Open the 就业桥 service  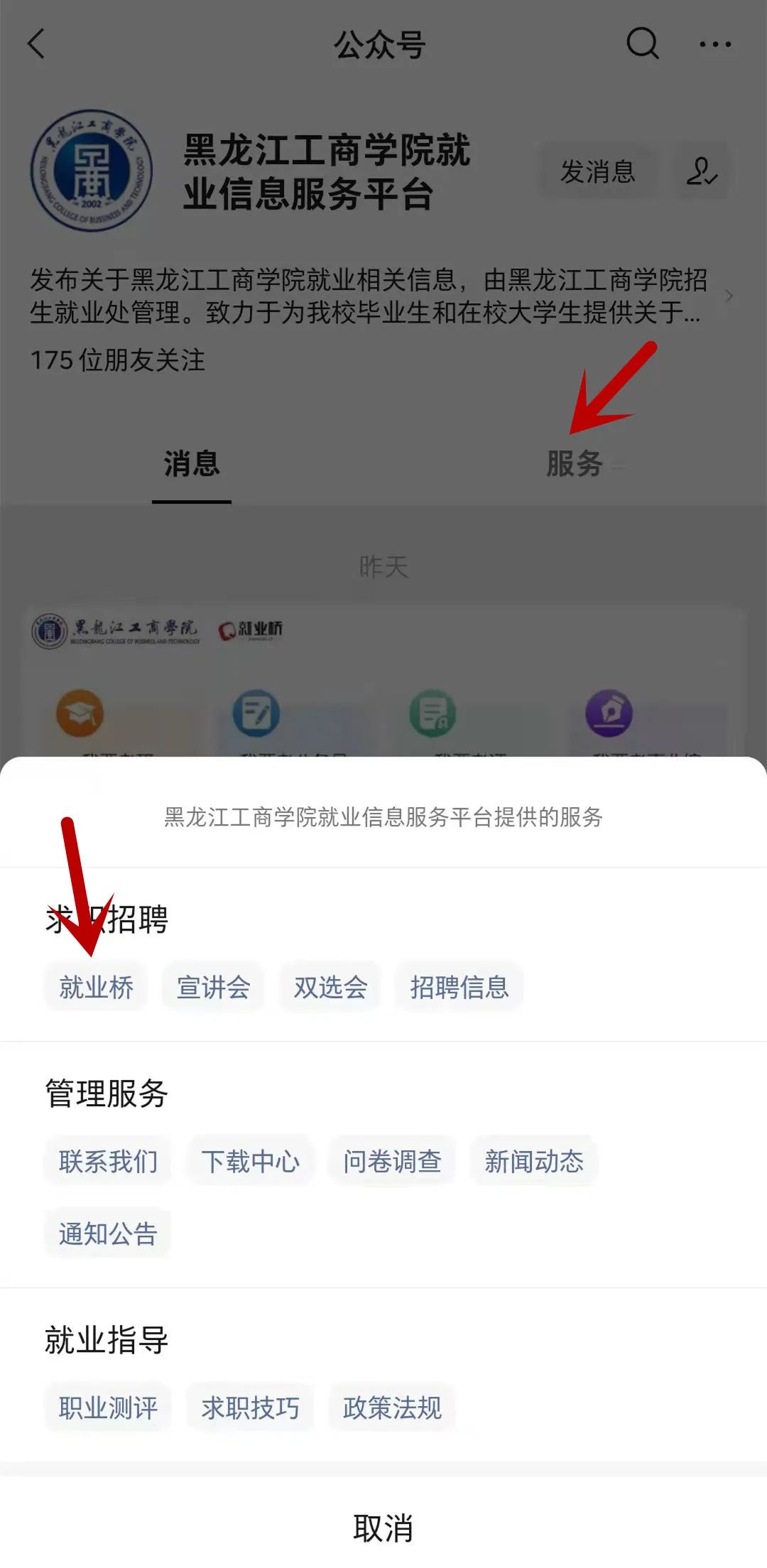tap(97, 988)
